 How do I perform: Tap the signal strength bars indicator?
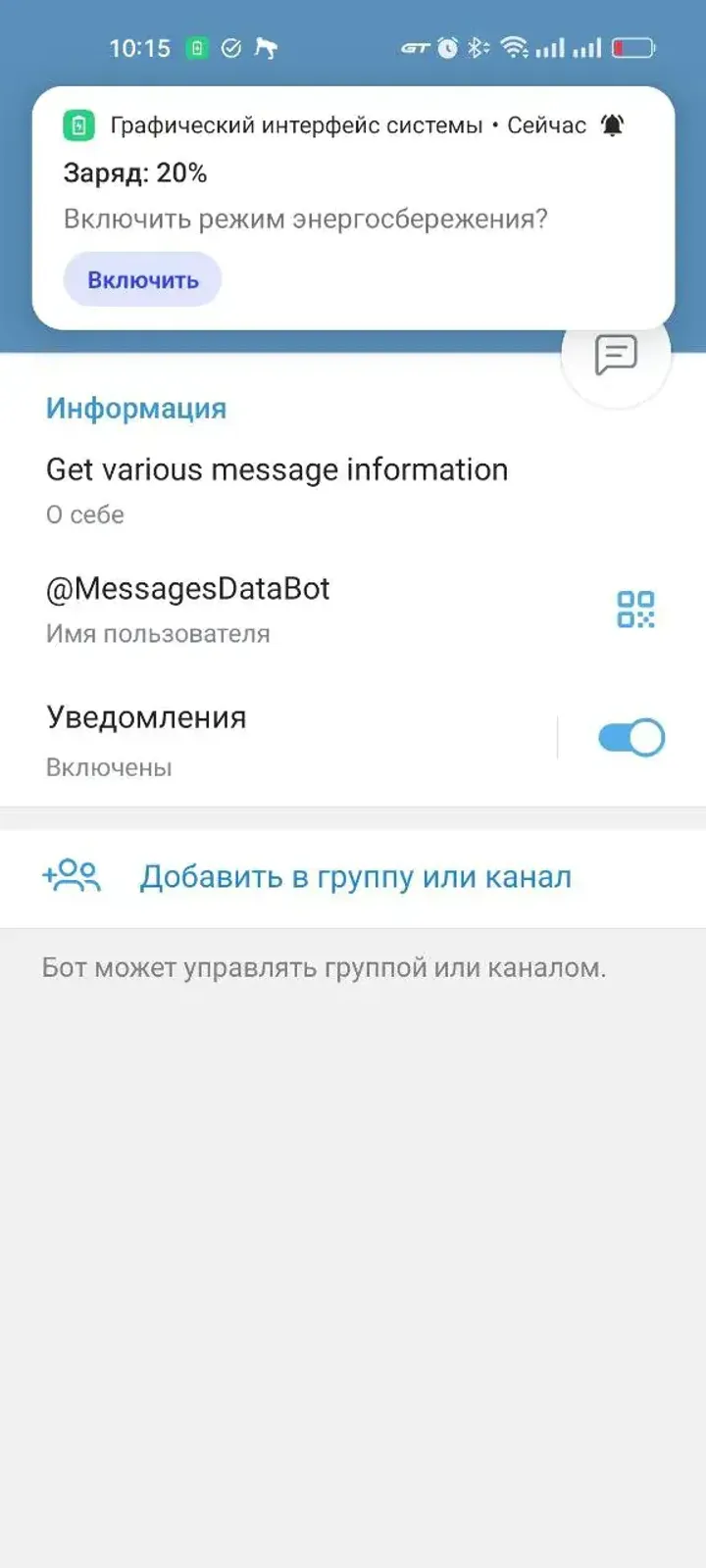tap(555, 46)
